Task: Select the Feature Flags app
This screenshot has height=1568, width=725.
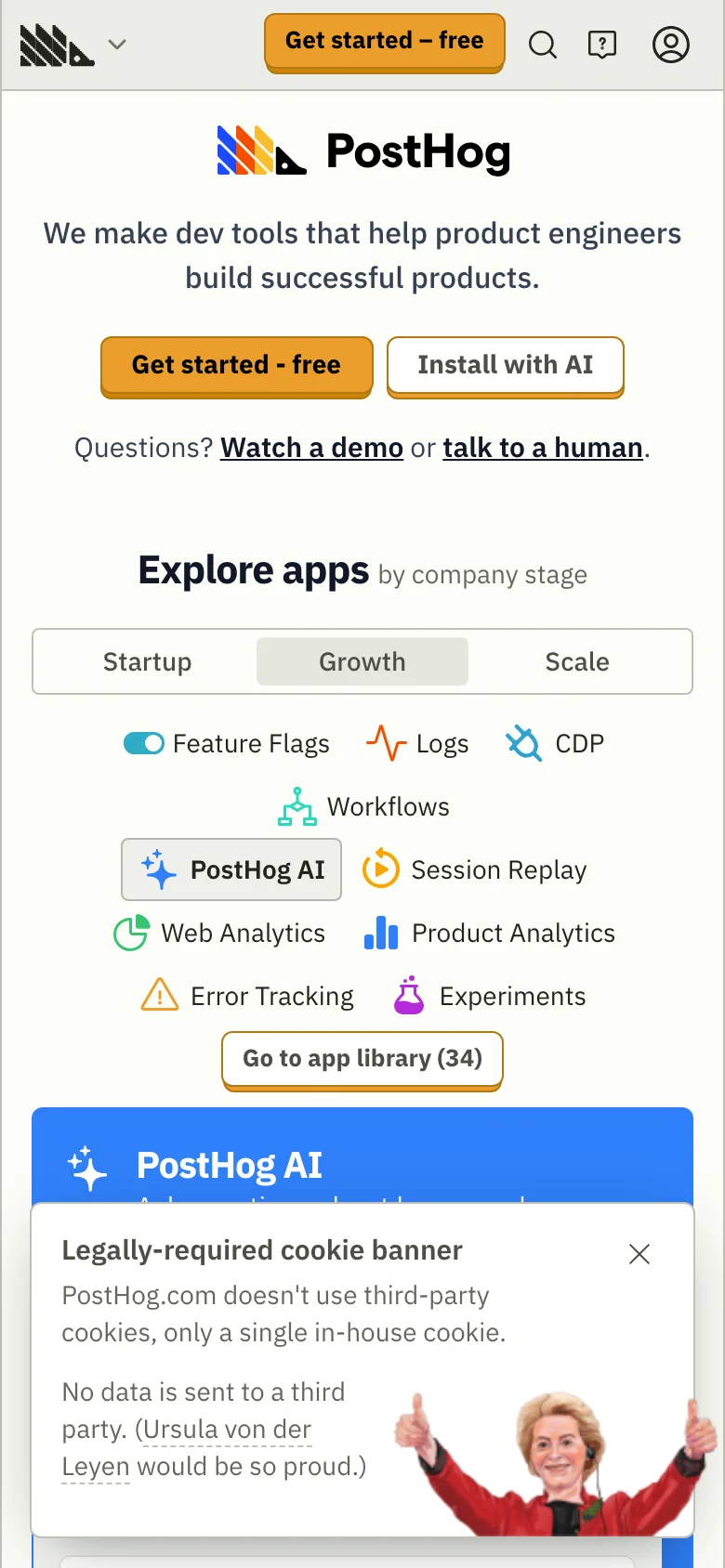Action: pos(227,743)
